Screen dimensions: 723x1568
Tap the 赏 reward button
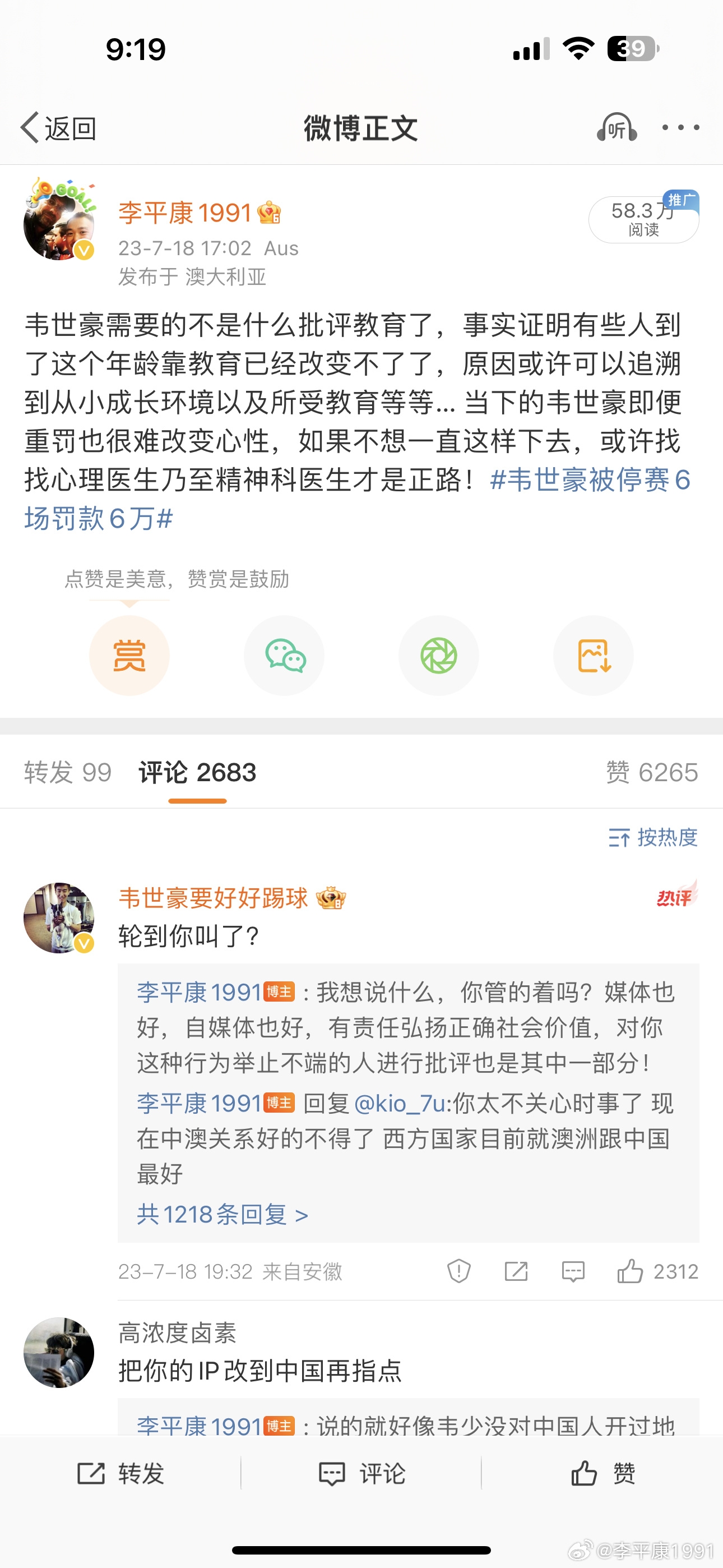pos(129,656)
